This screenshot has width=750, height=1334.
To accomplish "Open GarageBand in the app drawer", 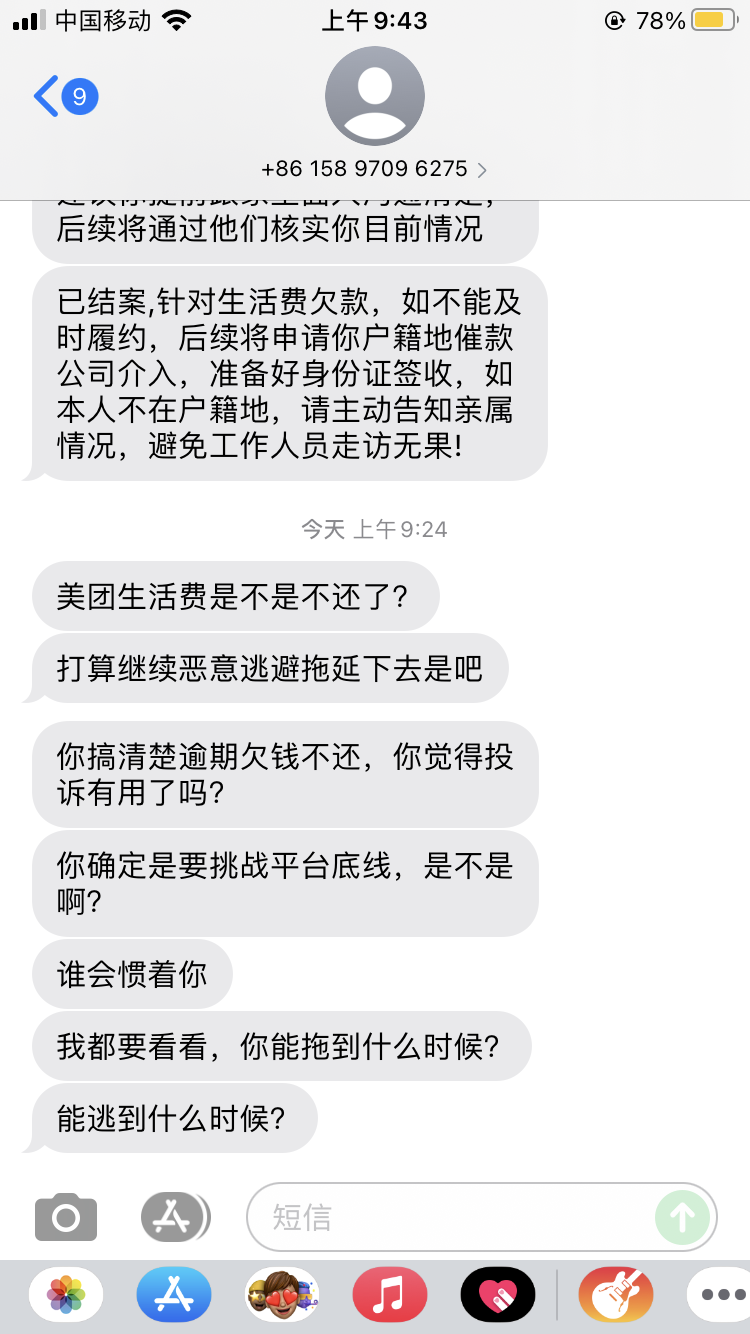I will coord(615,1295).
